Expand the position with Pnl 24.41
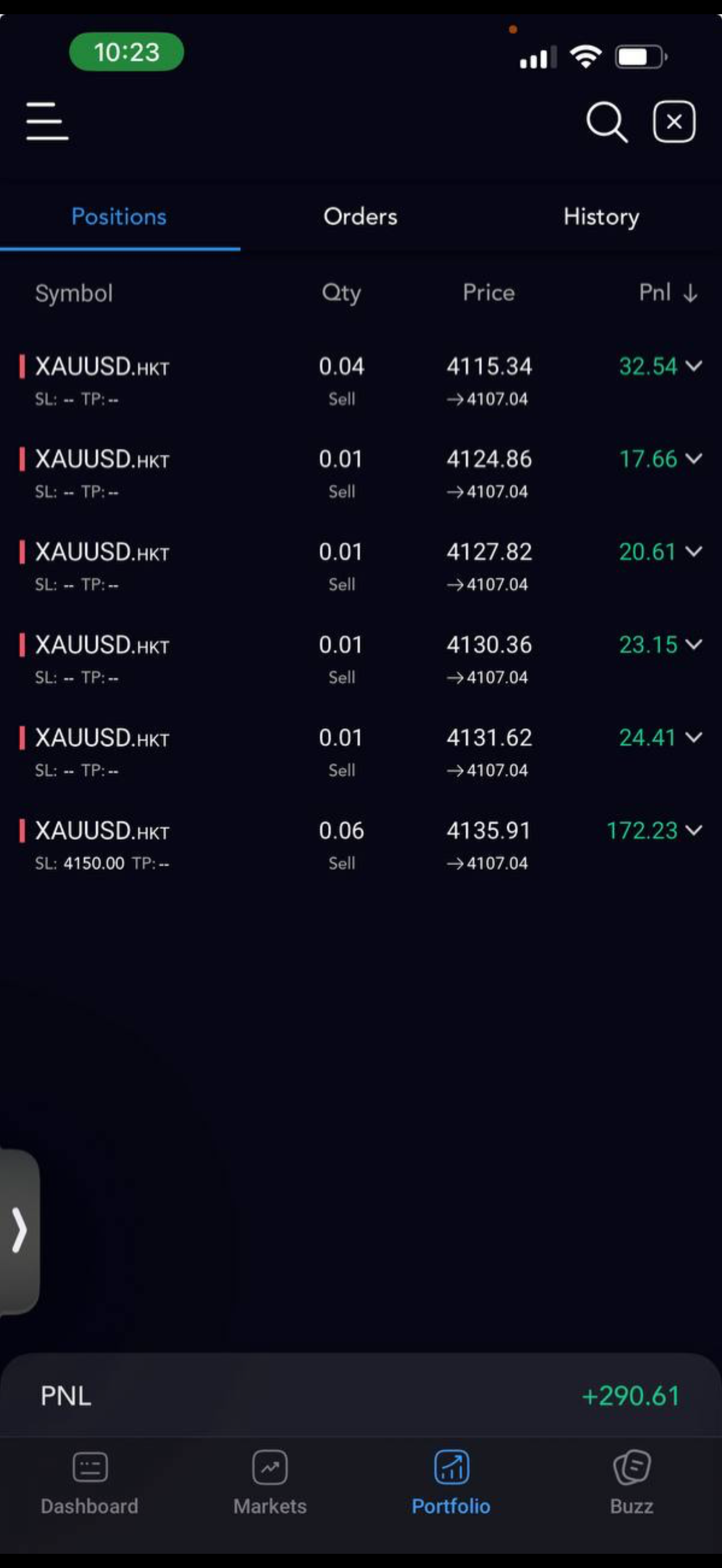Screen dimensions: 722x1568 tap(694, 737)
